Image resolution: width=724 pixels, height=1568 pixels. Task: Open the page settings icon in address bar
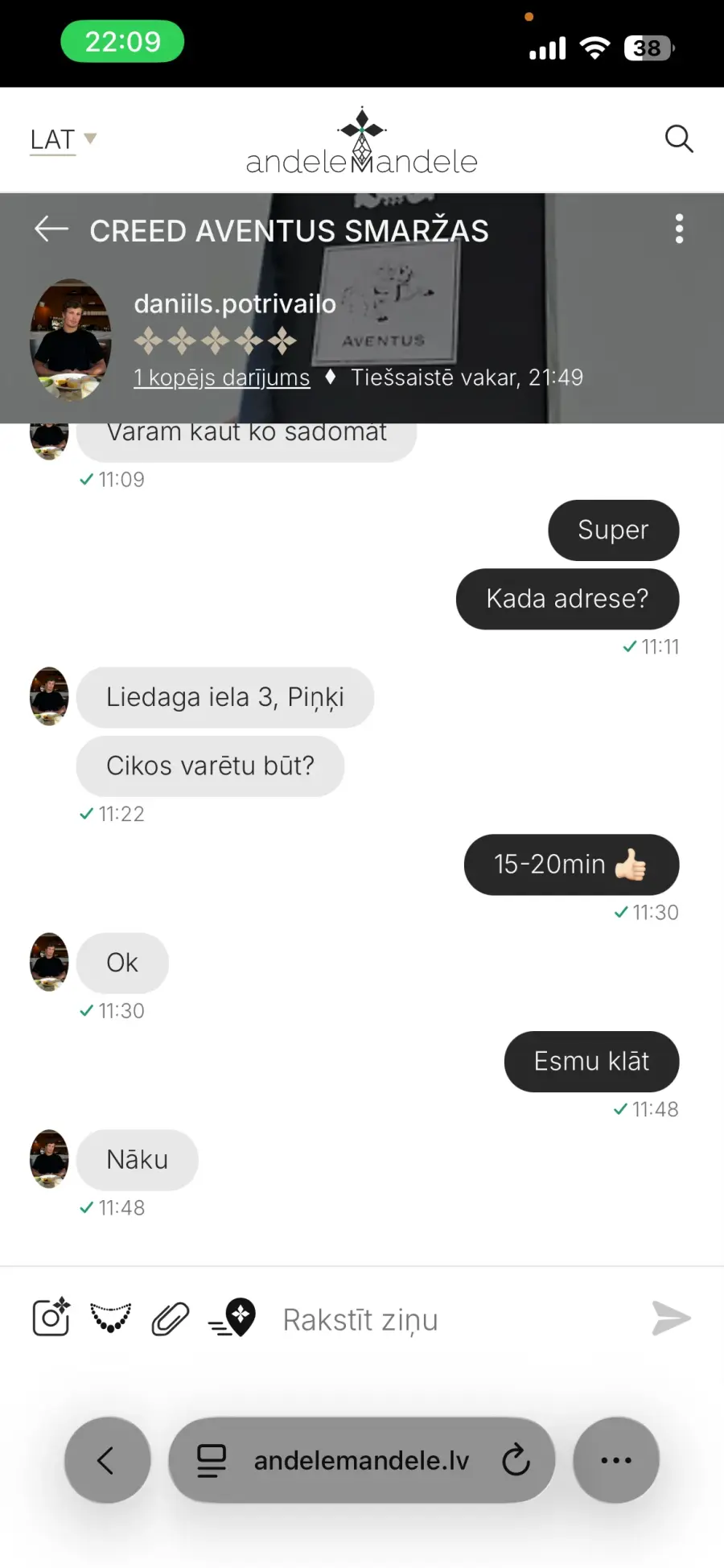212,1460
